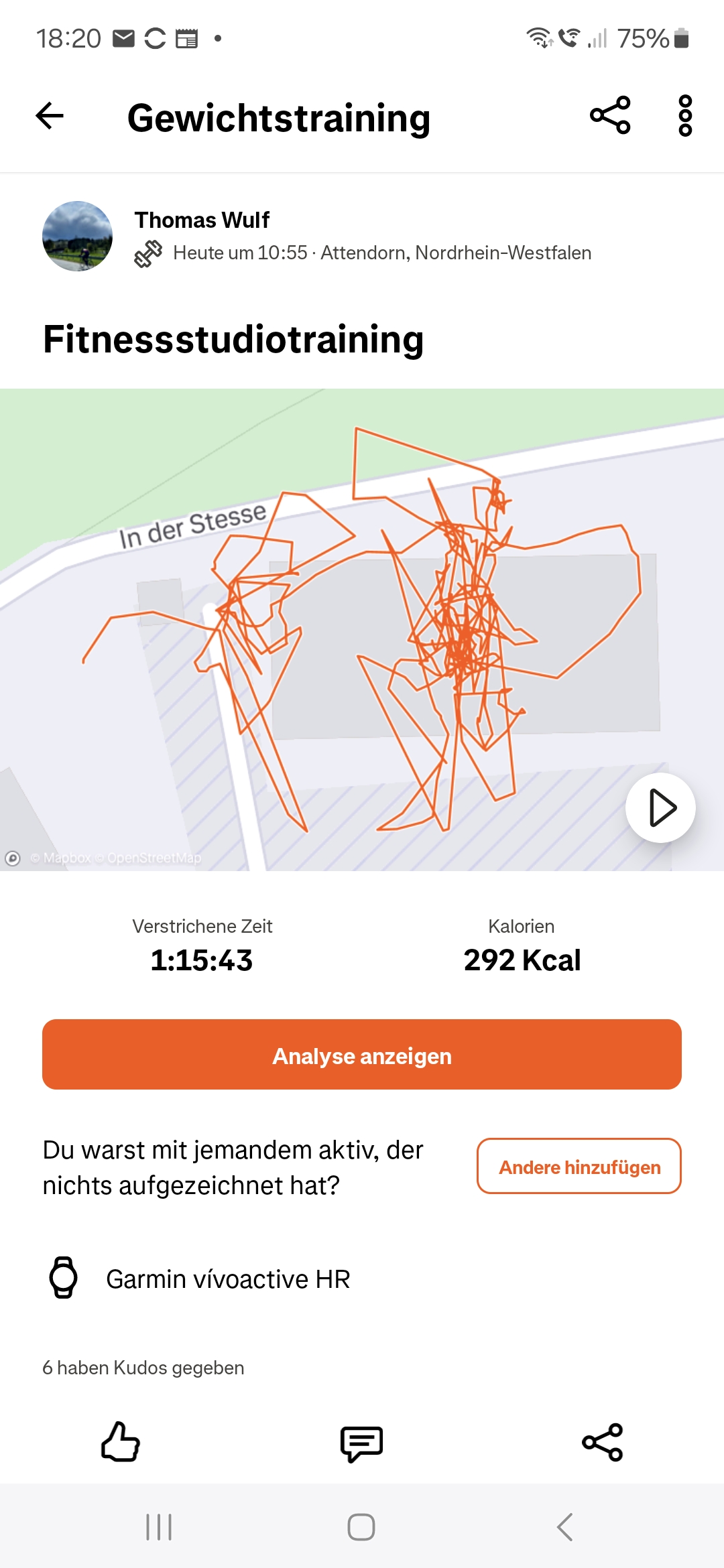Image resolution: width=724 pixels, height=1568 pixels.
Task: Play the route animation on the map
Action: [x=660, y=808]
